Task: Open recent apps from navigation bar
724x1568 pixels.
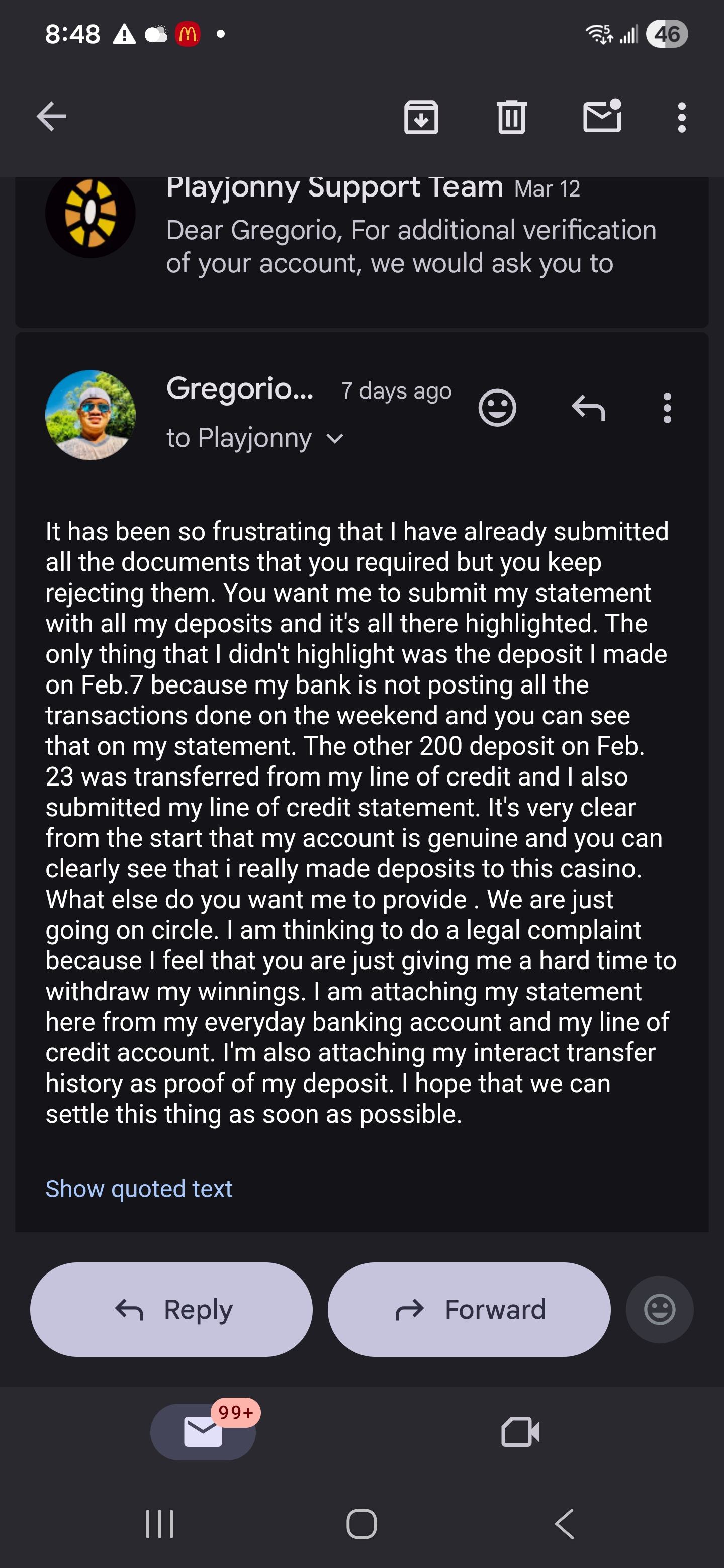Action: pyautogui.click(x=159, y=1524)
